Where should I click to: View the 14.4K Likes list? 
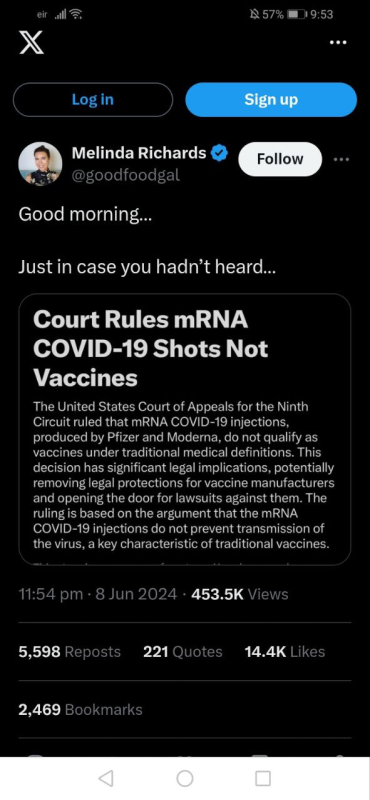[285, 652]
